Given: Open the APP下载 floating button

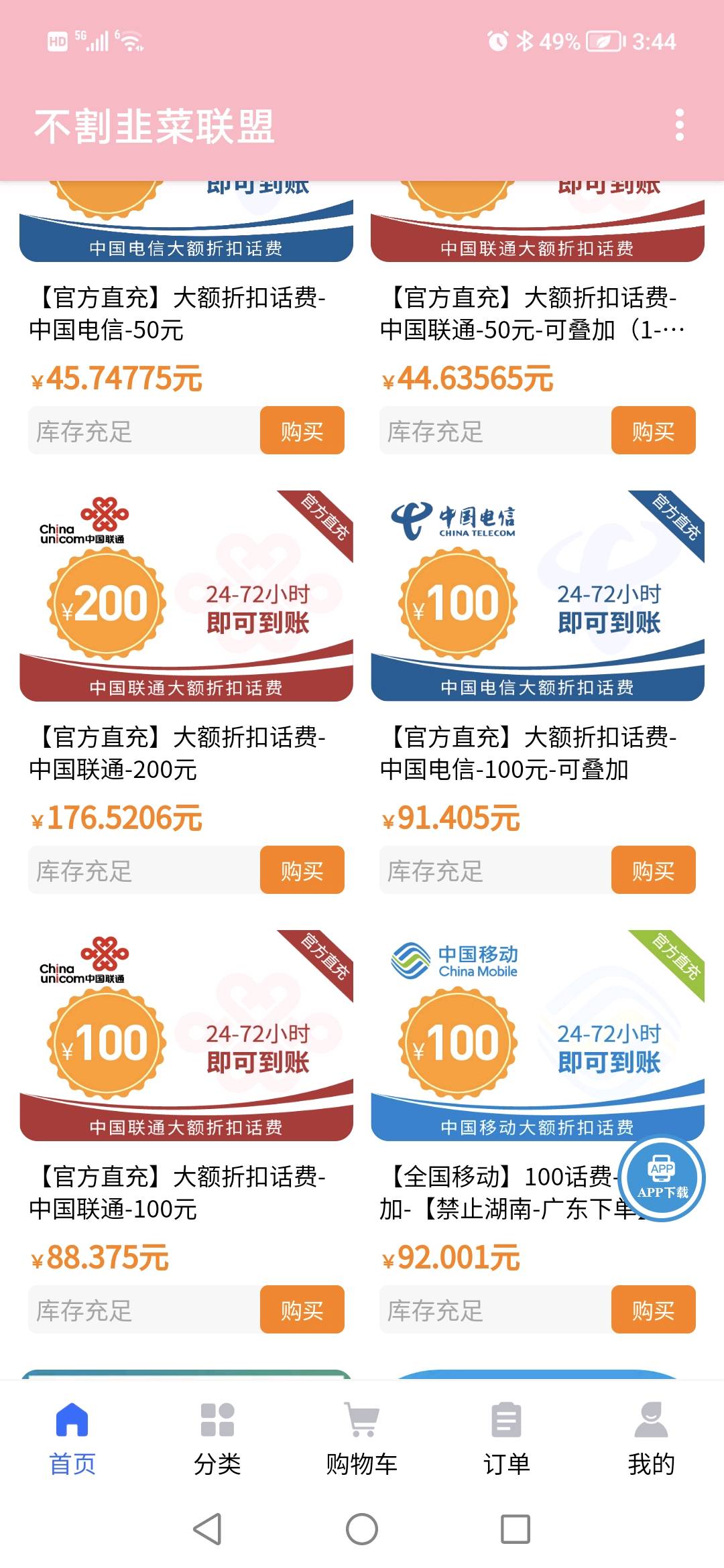Looking at the screenshot, I should click(x=662, y=1179).
